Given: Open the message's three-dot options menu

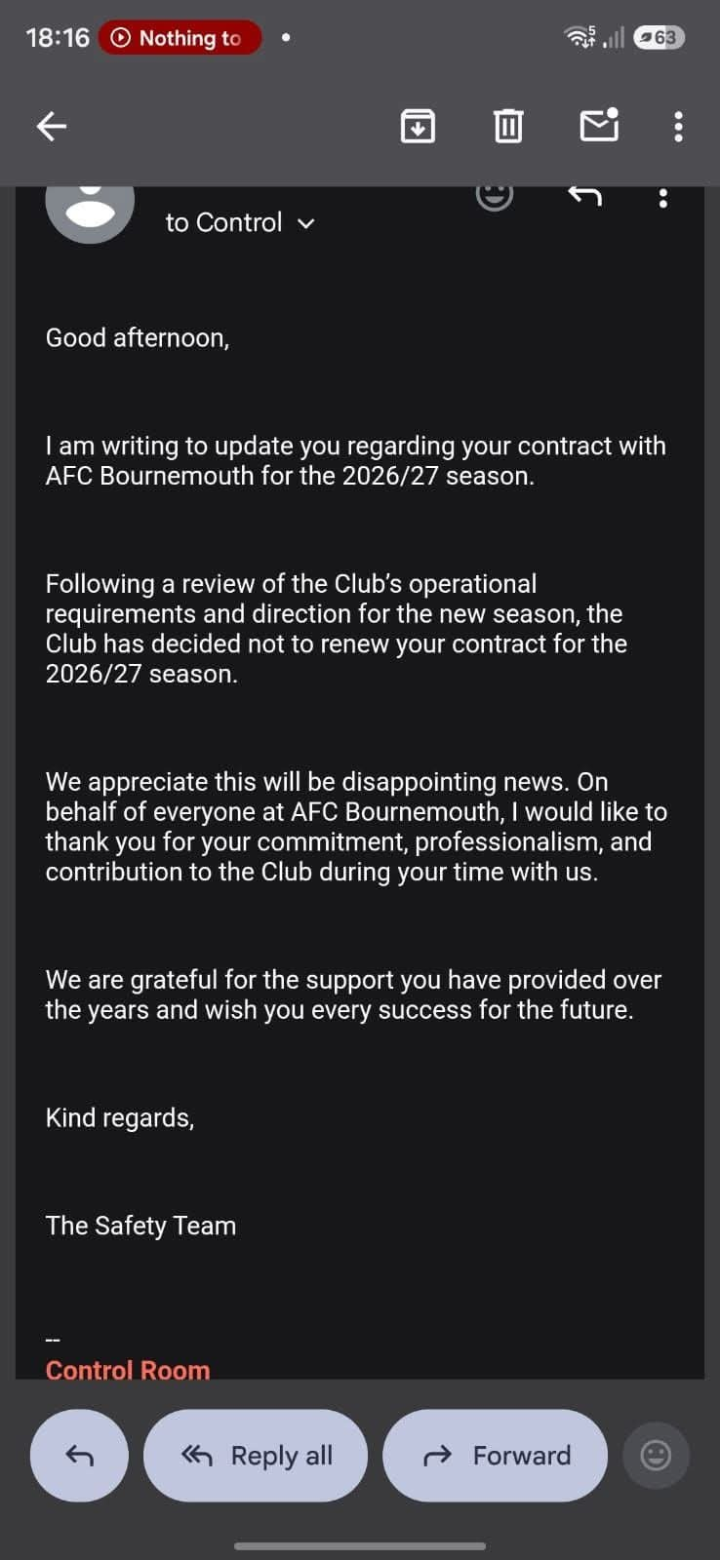Looking at the screenshot, I should pyautogui.click(x=662, y=198).
